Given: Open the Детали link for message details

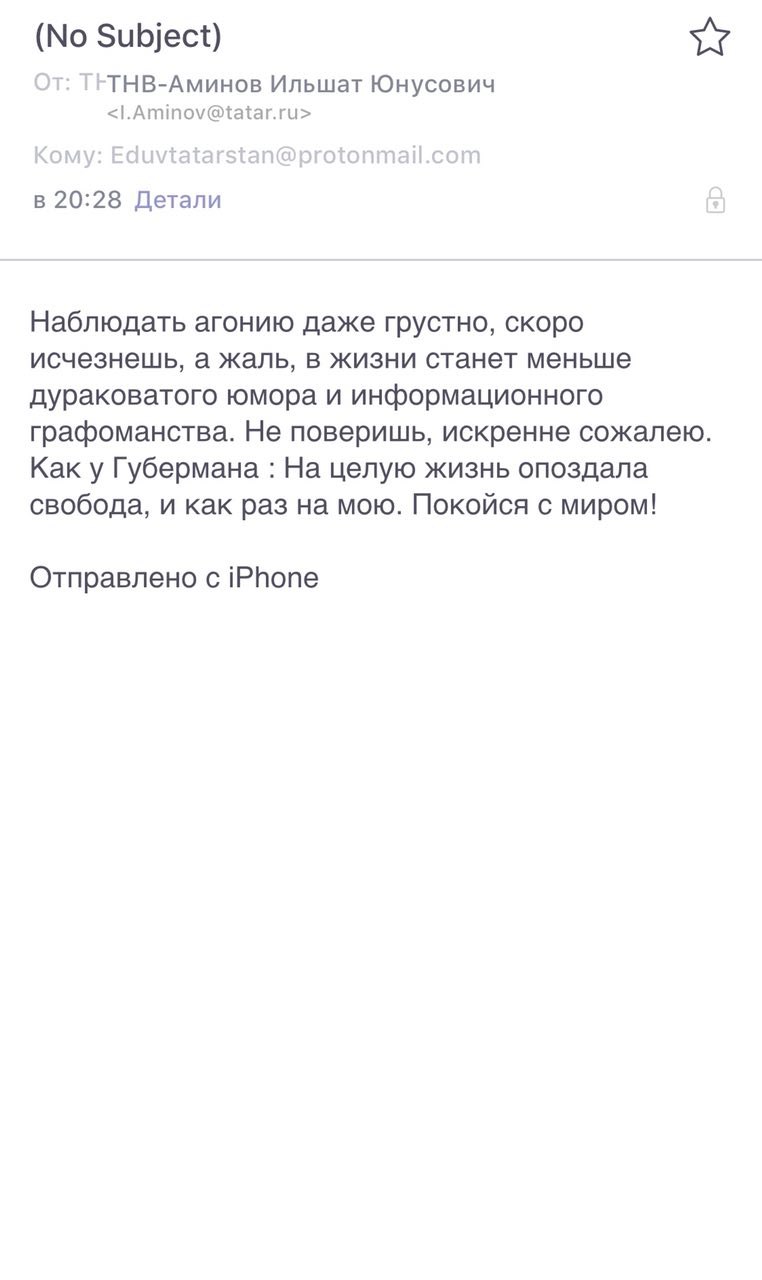Looking at the screenshot, I should click(178, 200).
